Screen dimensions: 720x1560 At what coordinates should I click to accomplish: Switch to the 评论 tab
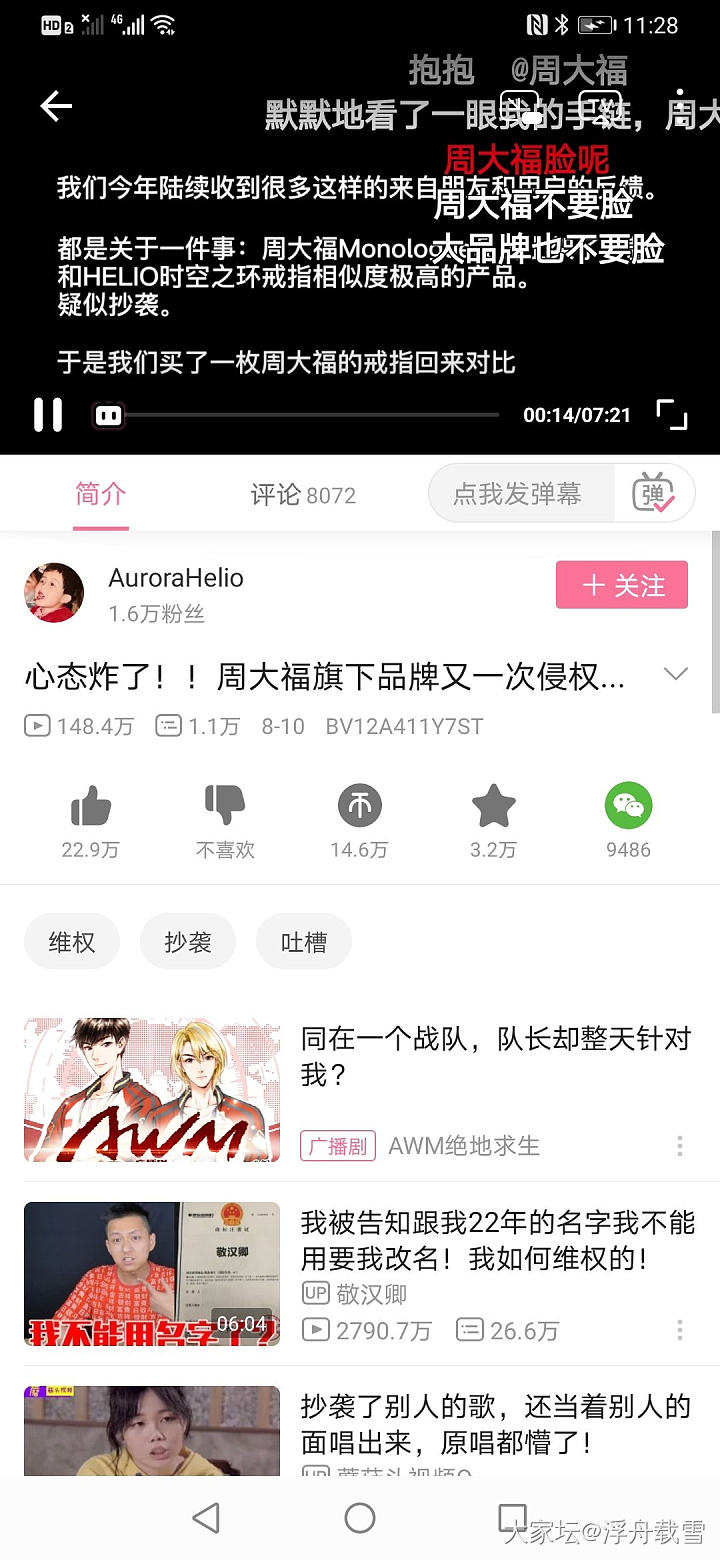click(x=302, y=495)
